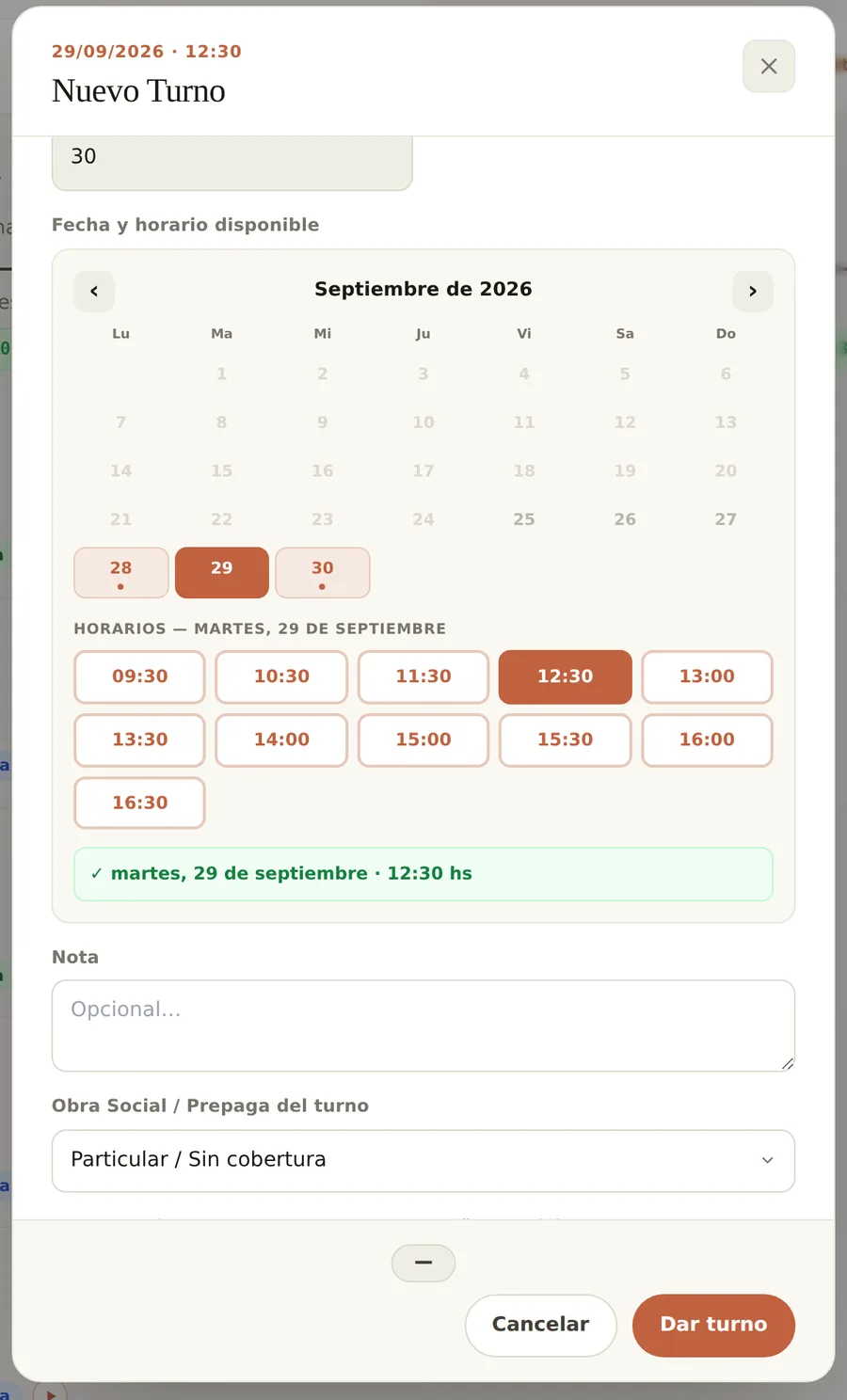Cancel the new appointment
The image size is (847, 1400).
pos(541,1325)
